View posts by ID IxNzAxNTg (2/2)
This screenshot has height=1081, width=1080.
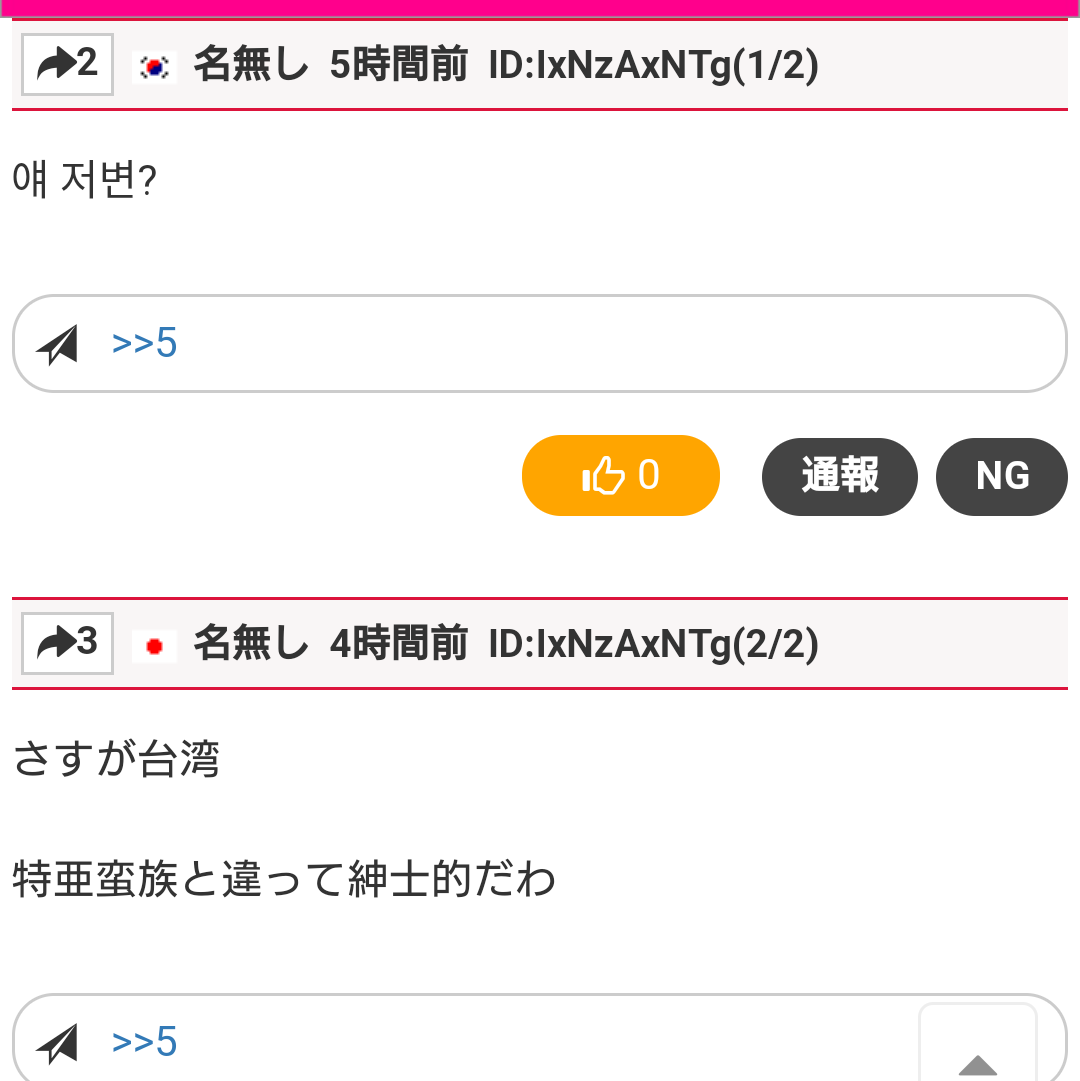coord(653,645)
